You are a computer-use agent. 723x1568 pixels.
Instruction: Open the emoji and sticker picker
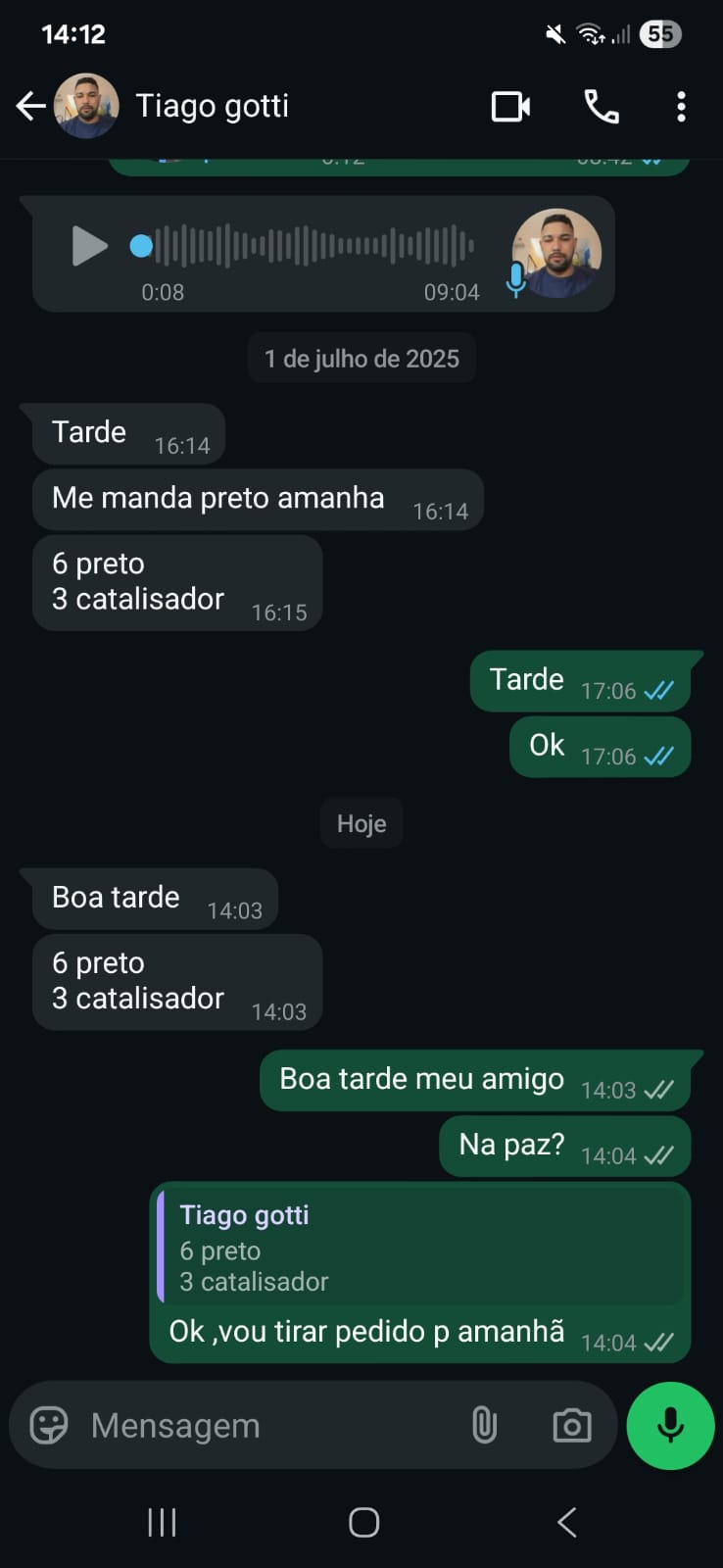(49, 1425)
